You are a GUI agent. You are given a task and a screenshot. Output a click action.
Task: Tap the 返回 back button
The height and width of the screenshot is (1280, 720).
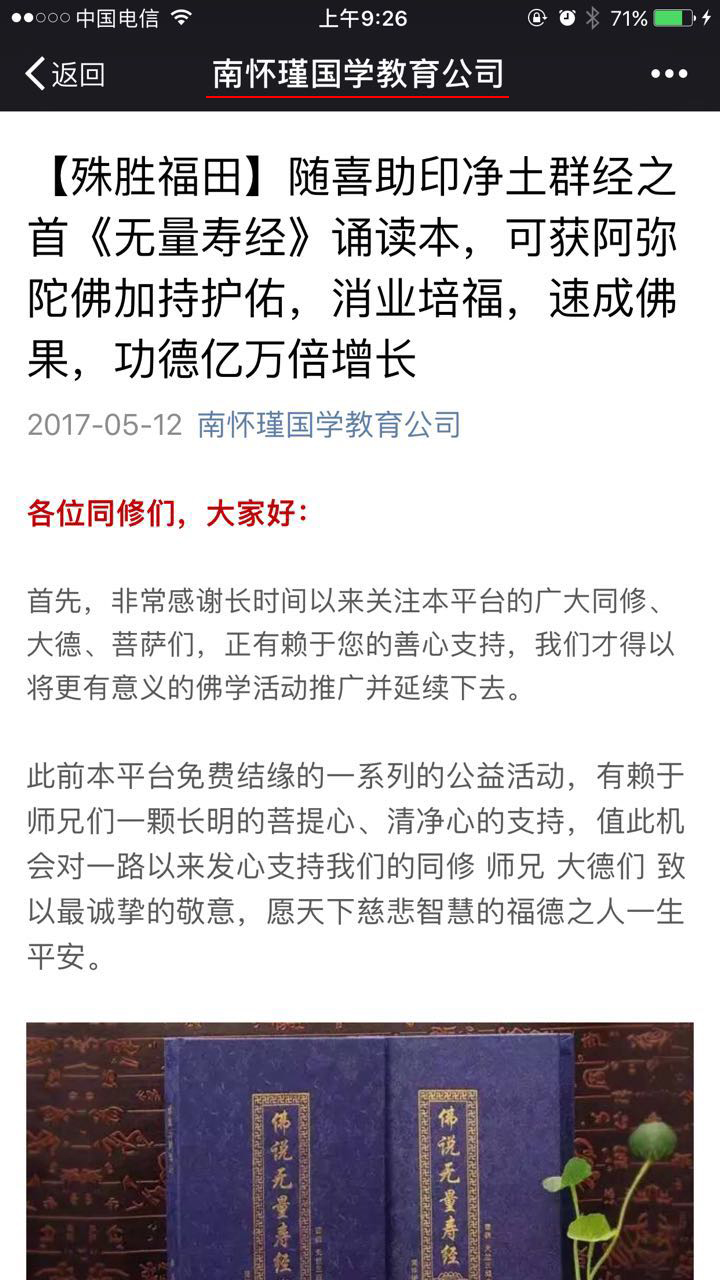point(65,74)
